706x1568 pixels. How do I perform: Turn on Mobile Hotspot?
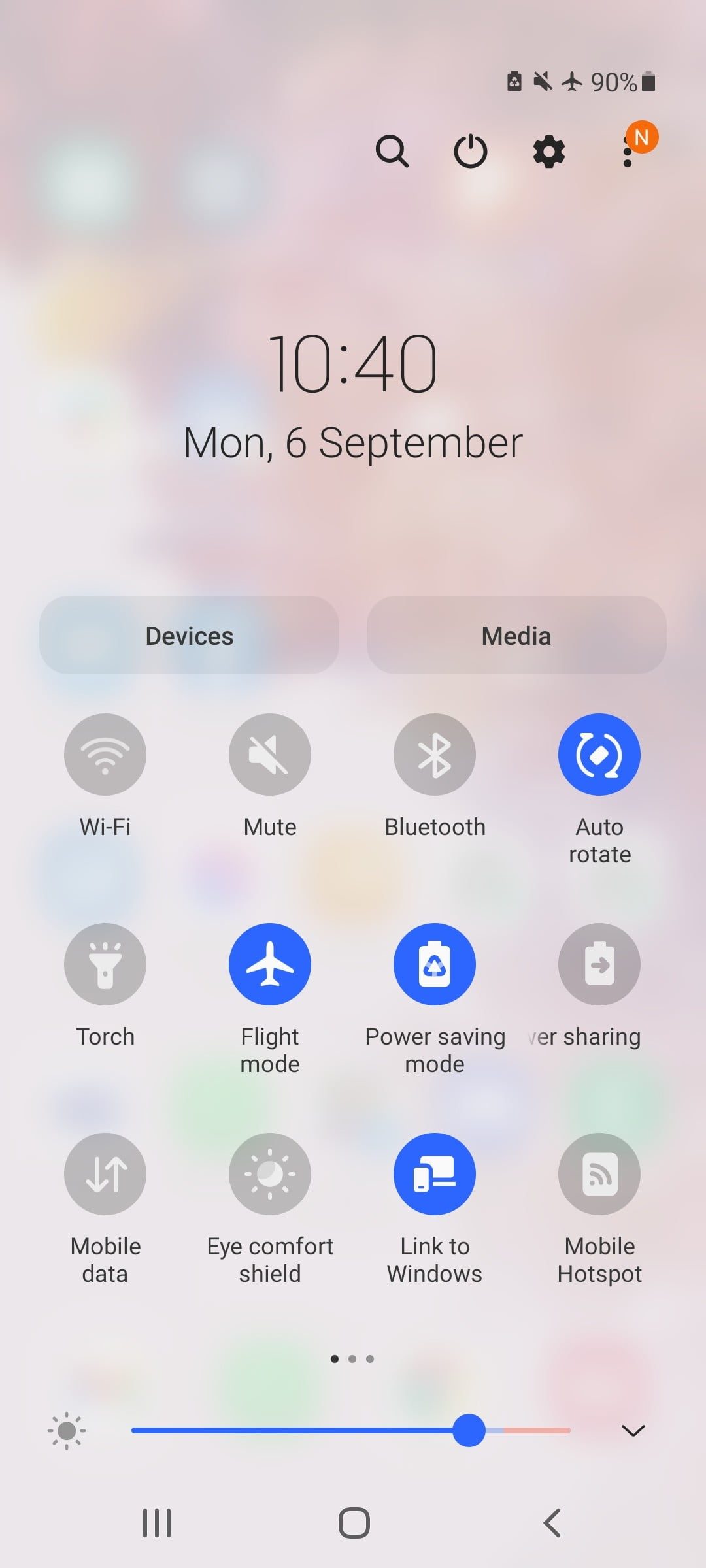pyautogui.click(x=599, y=1174)
